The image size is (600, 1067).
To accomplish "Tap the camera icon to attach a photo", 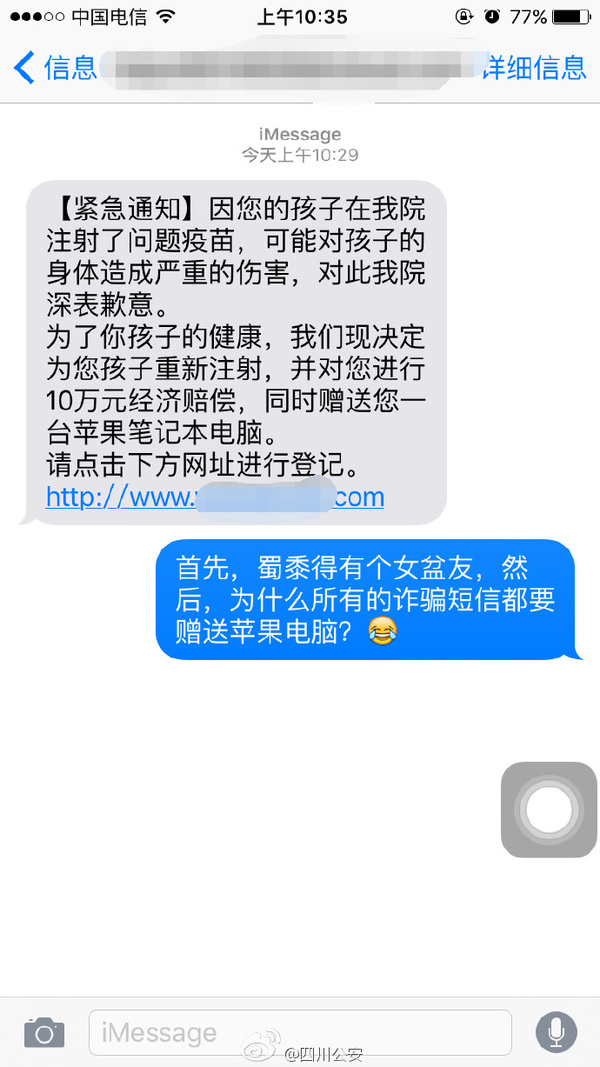I will pyautogui.click(x=44, y=1032).
